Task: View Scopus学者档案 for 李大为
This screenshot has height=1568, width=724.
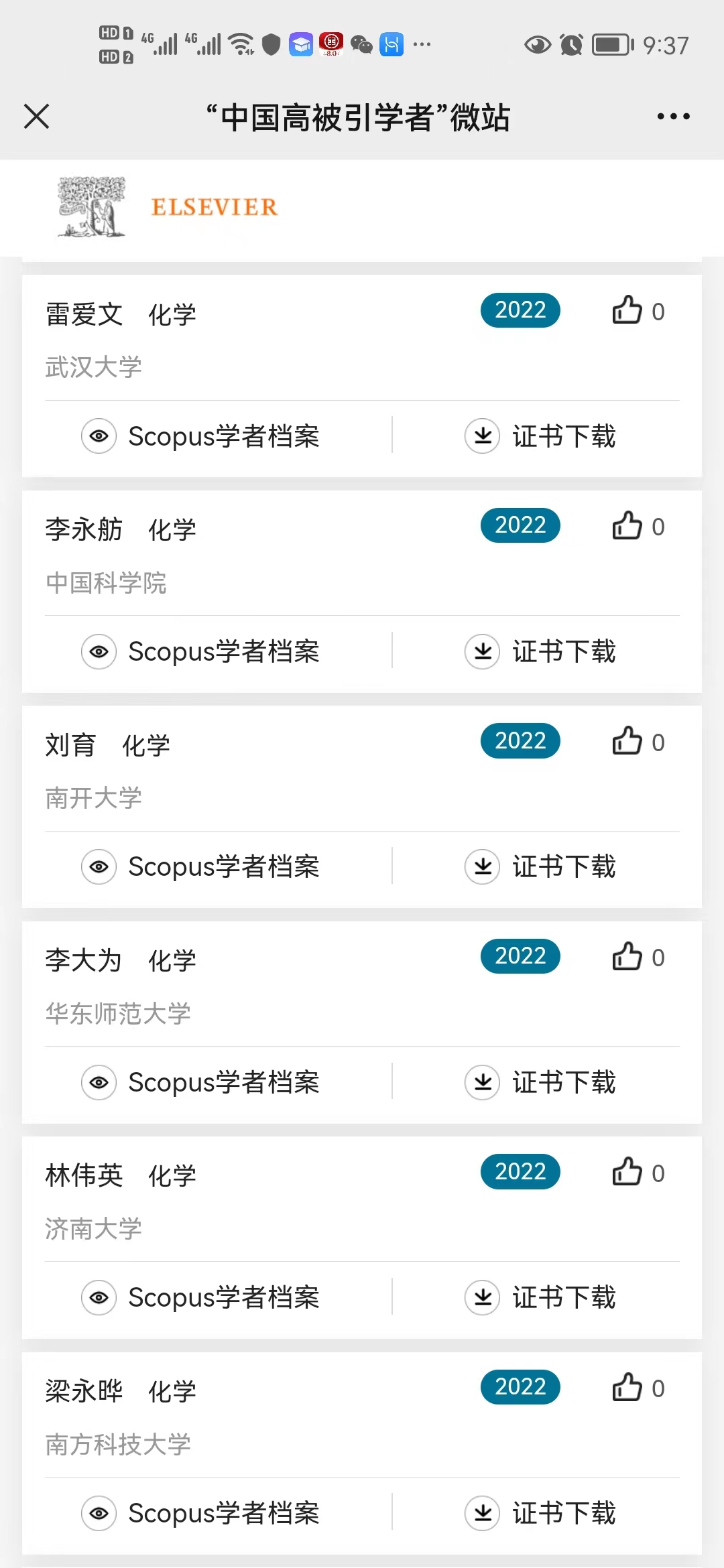Action: coord(201,1082)
